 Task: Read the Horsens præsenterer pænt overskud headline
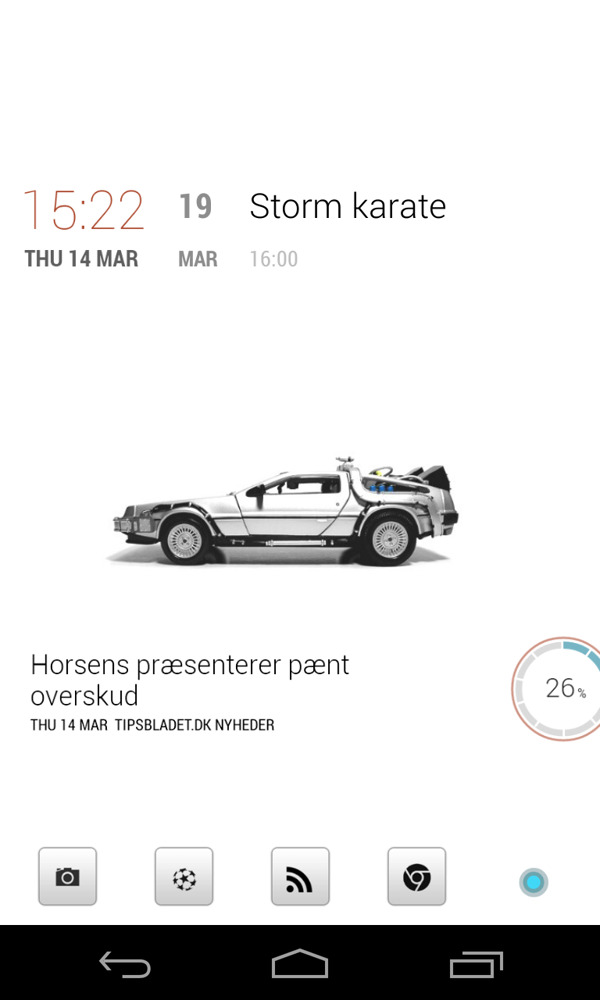[190, 680]
